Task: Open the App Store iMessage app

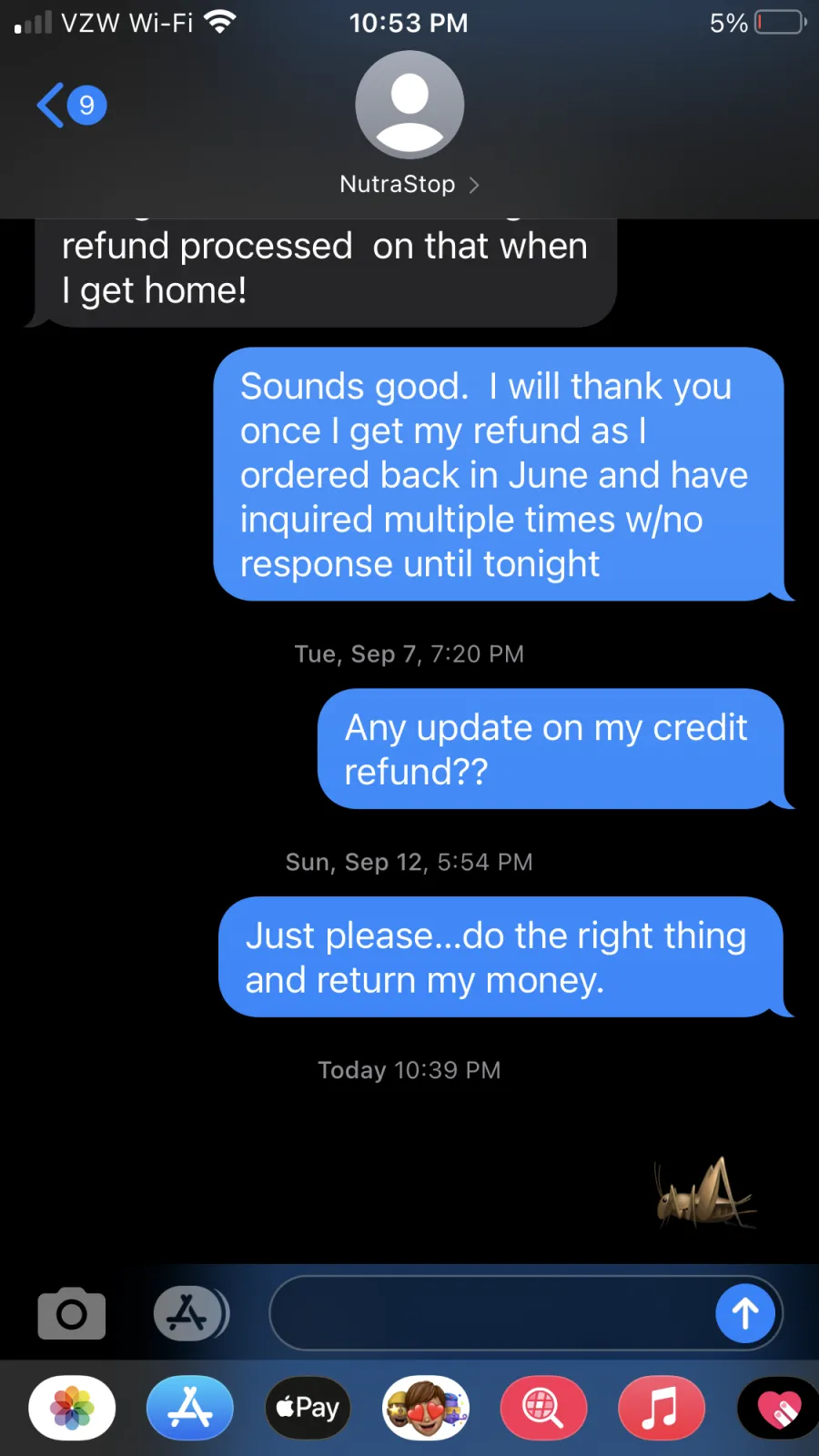Action: (x=190, y=1408)
